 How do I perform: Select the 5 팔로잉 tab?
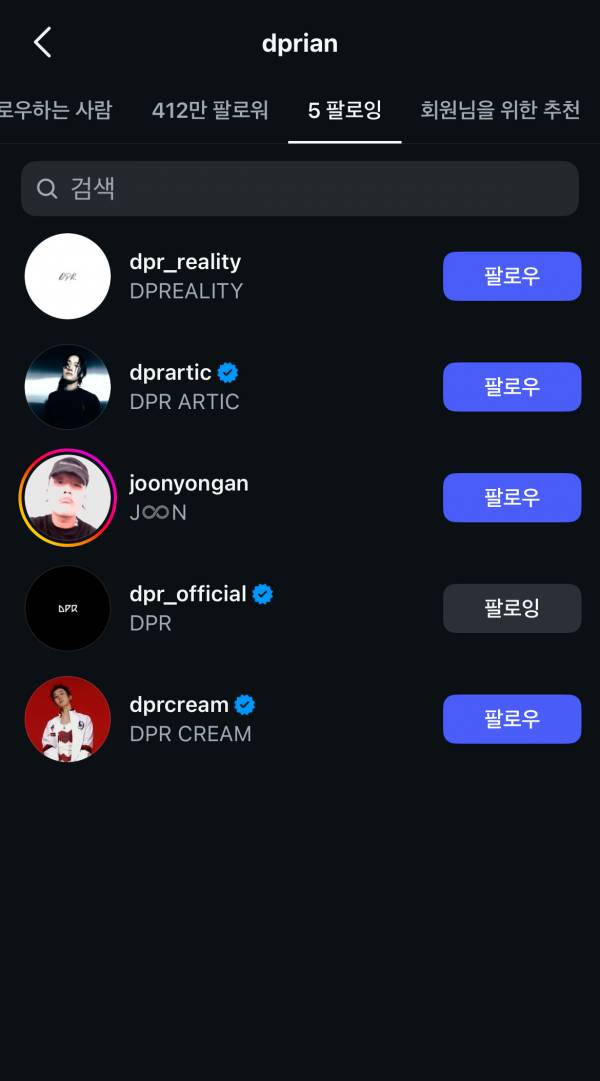(x=345, y=110)
